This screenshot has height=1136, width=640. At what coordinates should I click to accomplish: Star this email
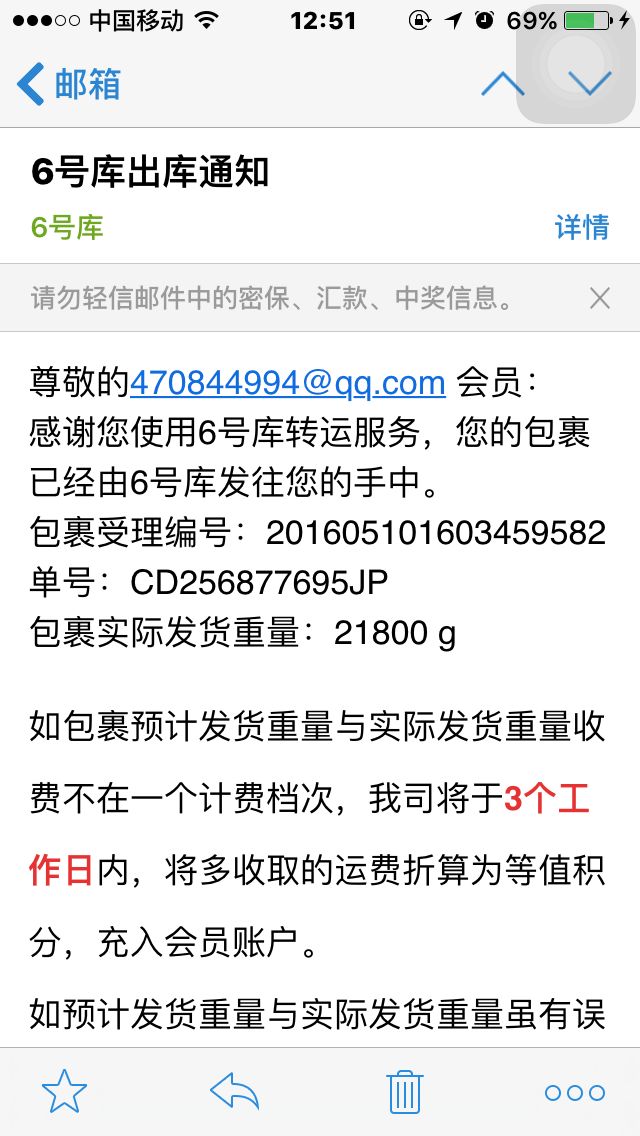(65, 1091)
